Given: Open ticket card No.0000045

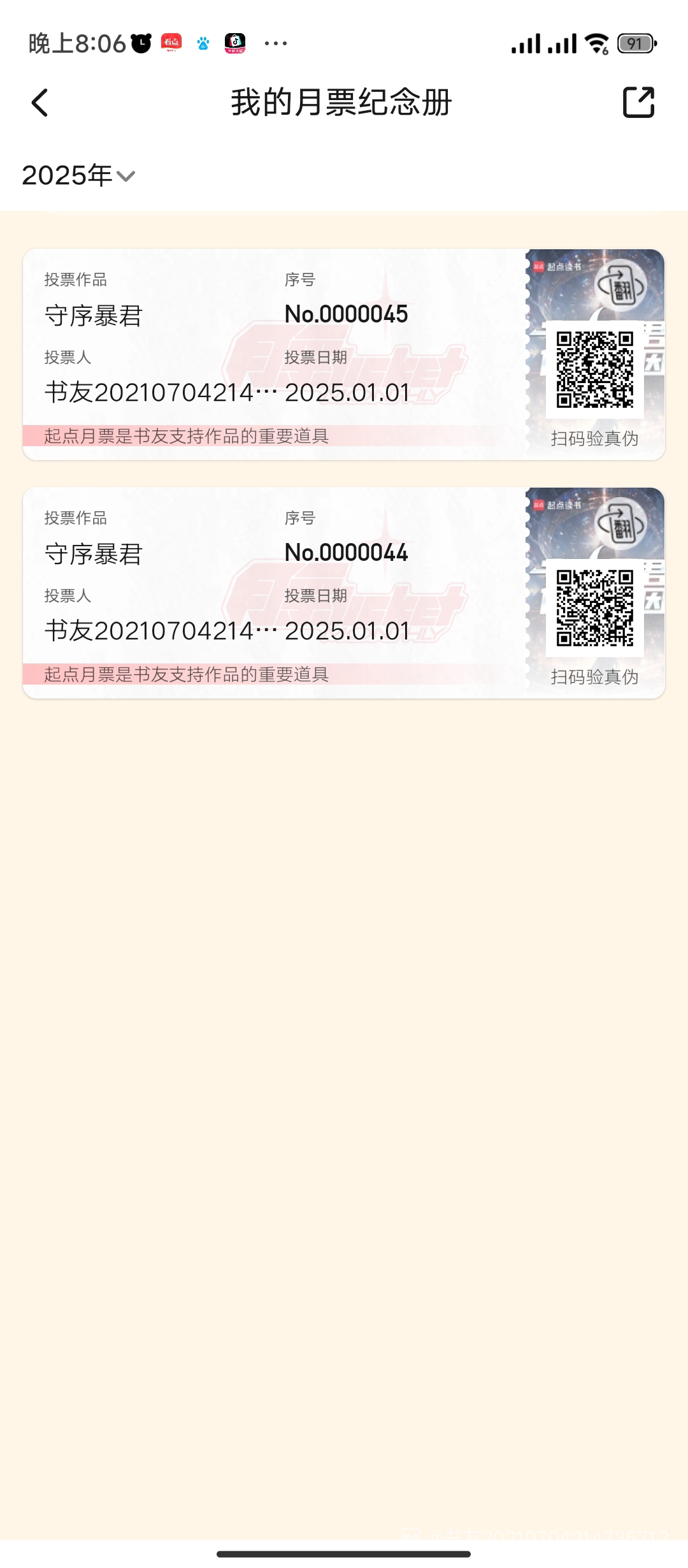Looking at the screenshot, I should tap(274, 354).
